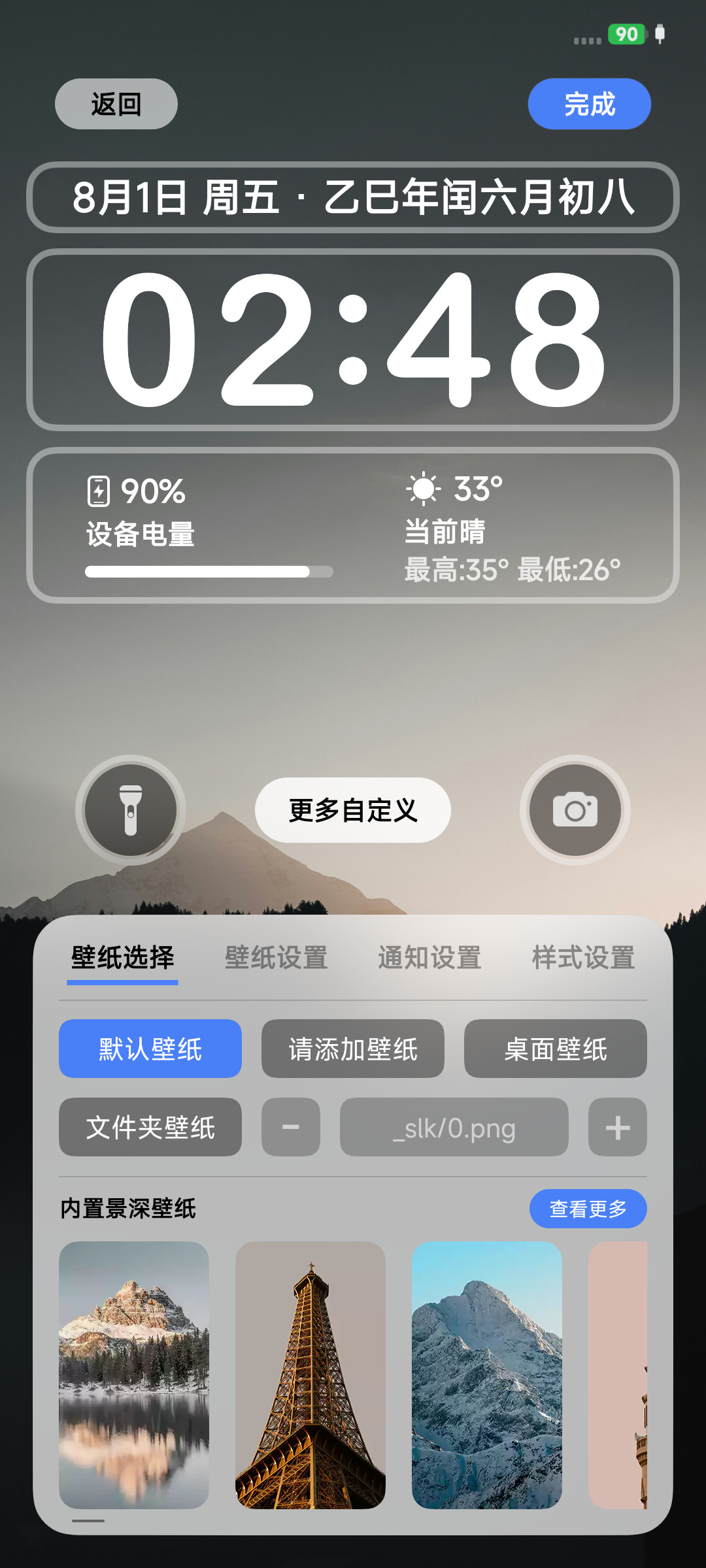
Task: Select the 桌面壁纸 option
Action: pyautogui.click(x=556, y=1049)
